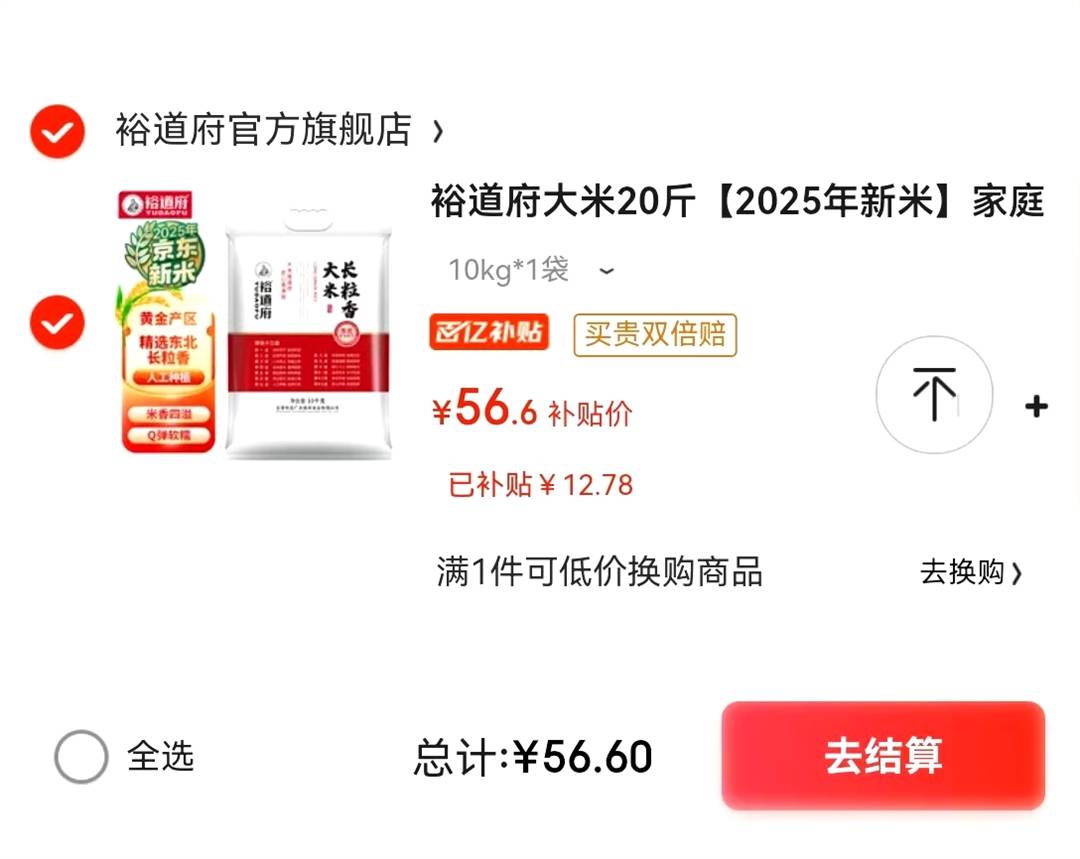Open 去换购 low-price exchange offer
Viewport: 1080px width, 859px height.
click(x=970, y=573)
